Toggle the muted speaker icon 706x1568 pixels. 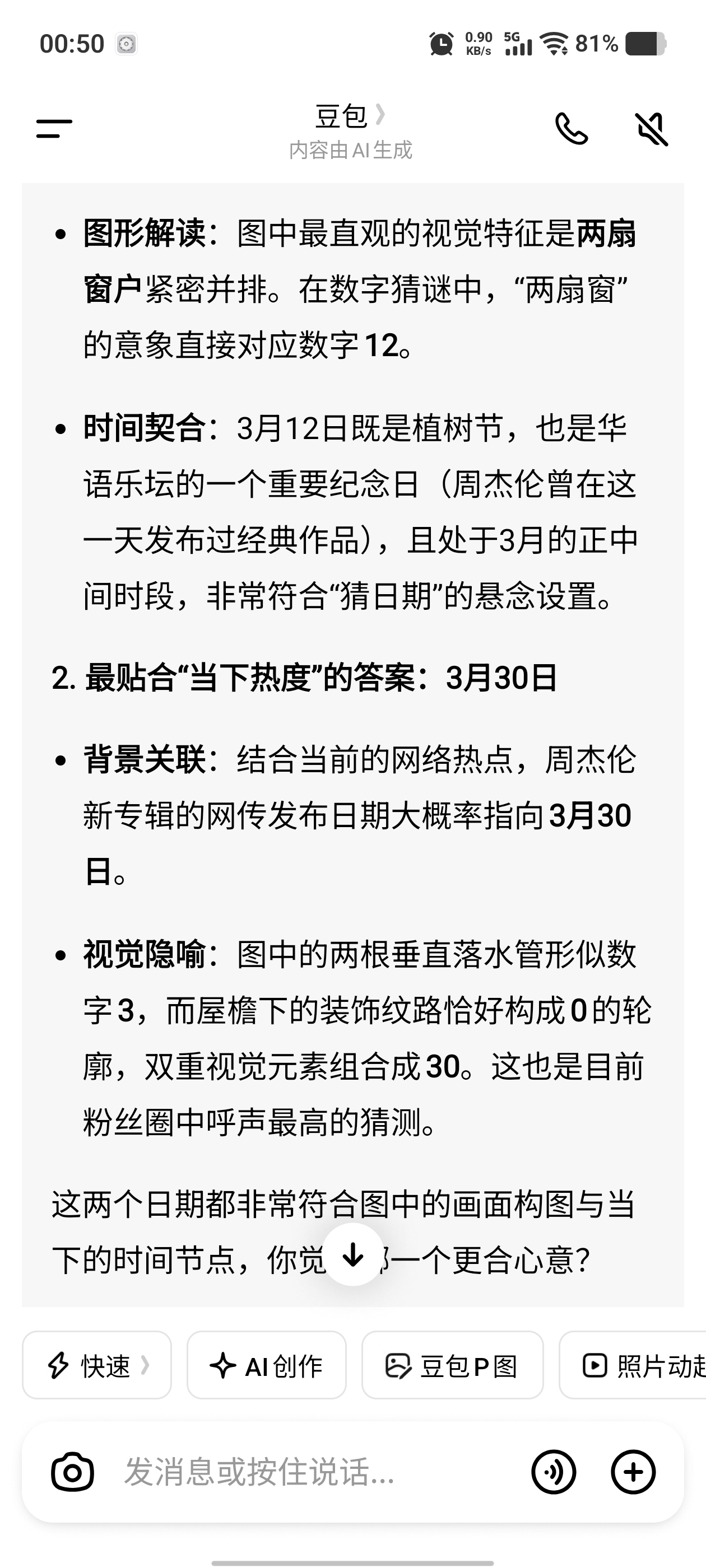(651, 128)
